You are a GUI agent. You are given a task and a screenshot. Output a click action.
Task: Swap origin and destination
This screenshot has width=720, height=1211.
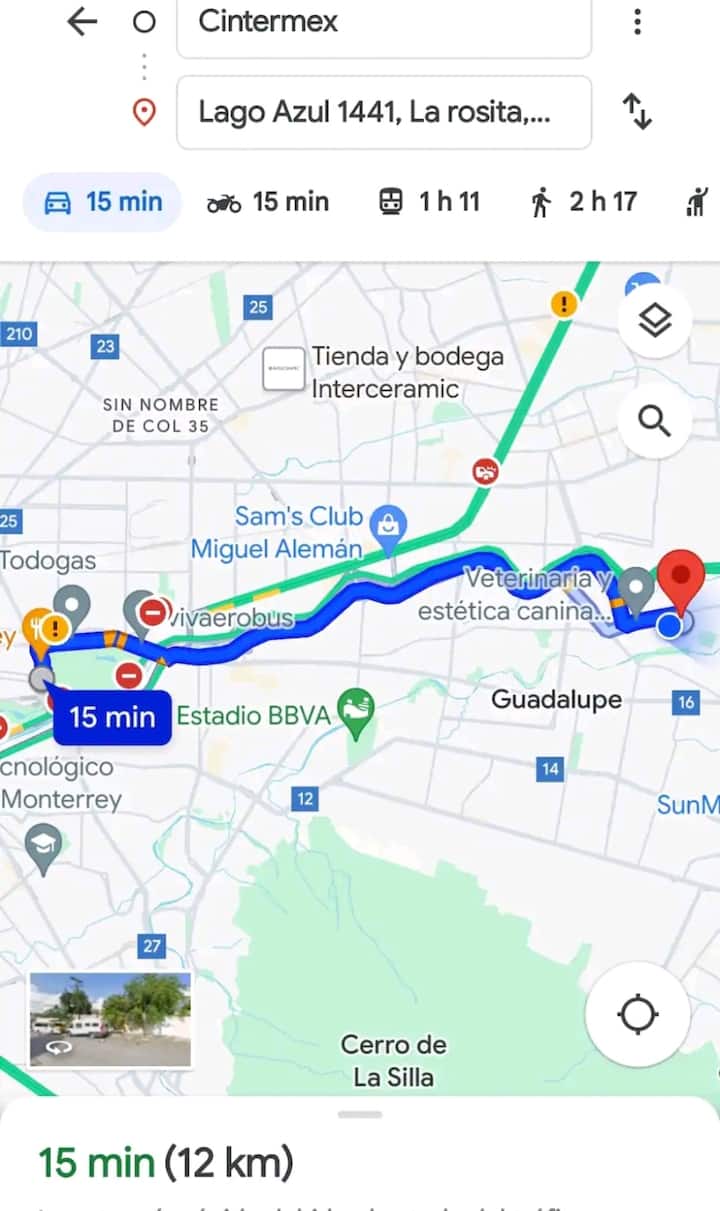coord(637,111)
